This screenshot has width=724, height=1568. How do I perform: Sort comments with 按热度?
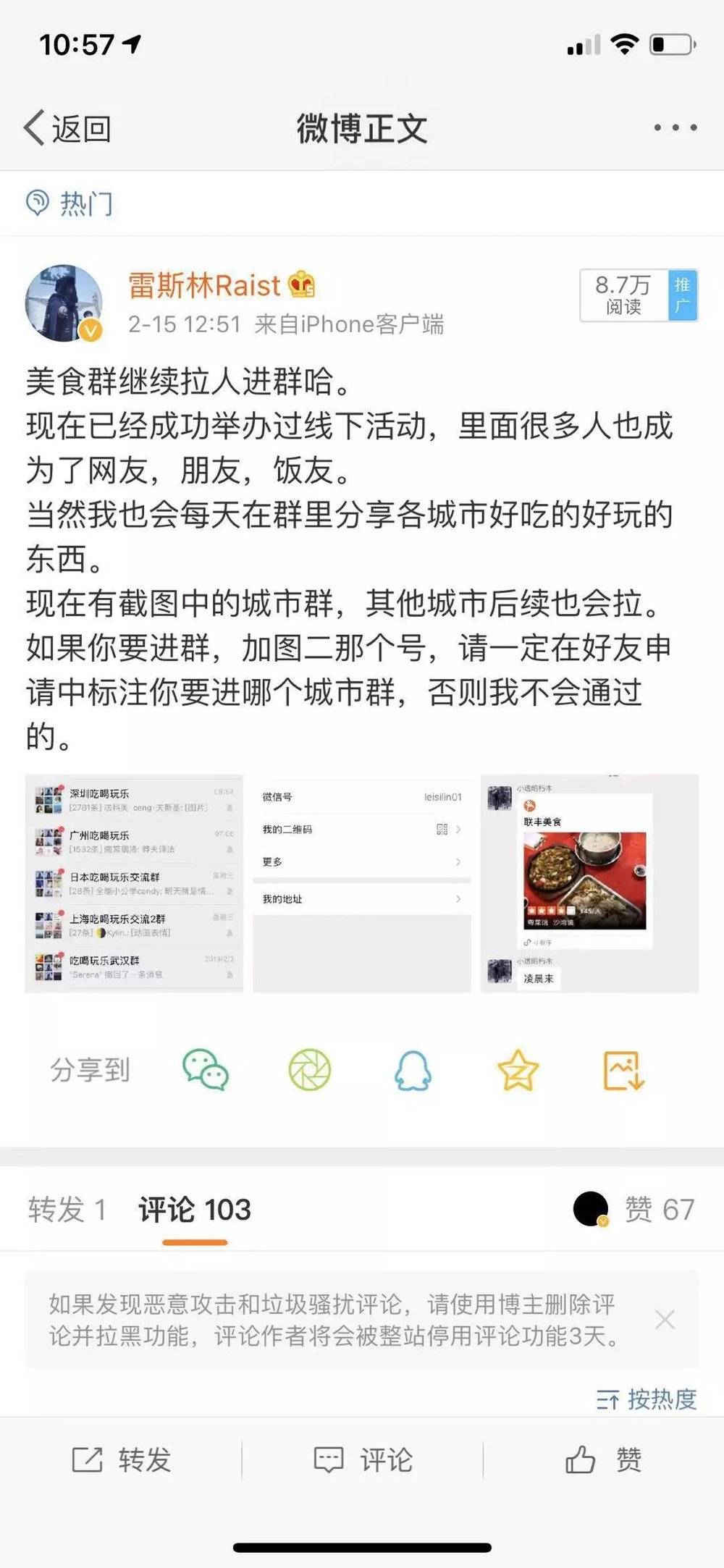click(647, 1399)
